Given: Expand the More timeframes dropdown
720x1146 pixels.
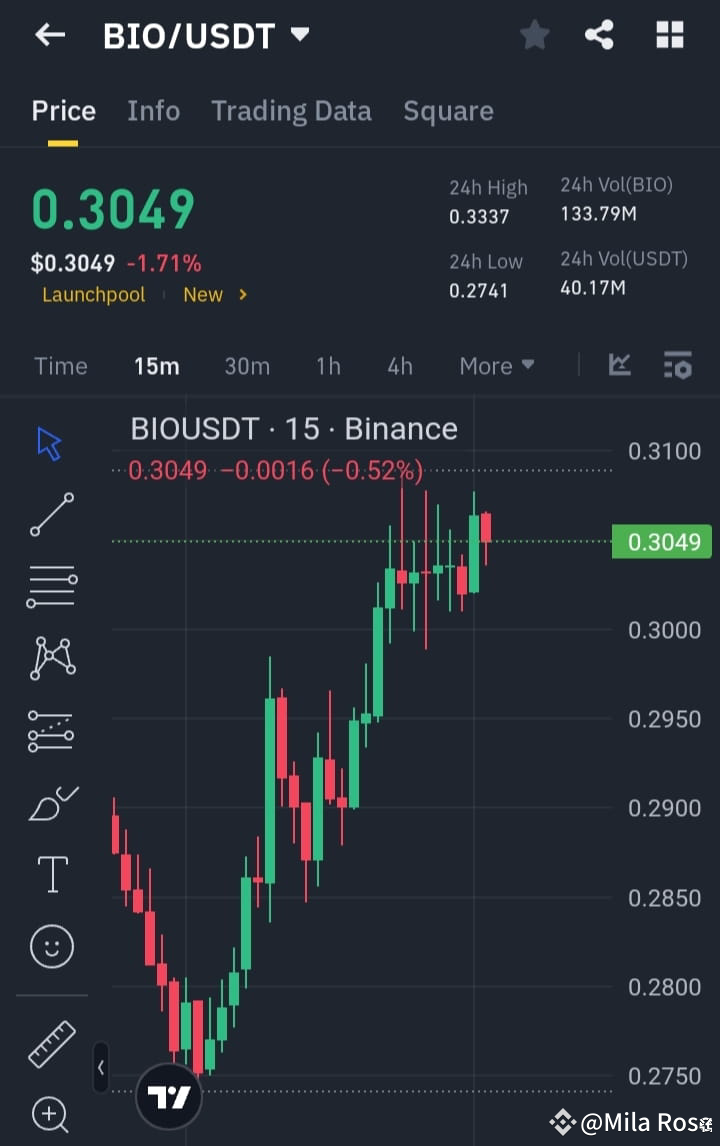Looking at the screenshot, I should (x=496, y=366).
